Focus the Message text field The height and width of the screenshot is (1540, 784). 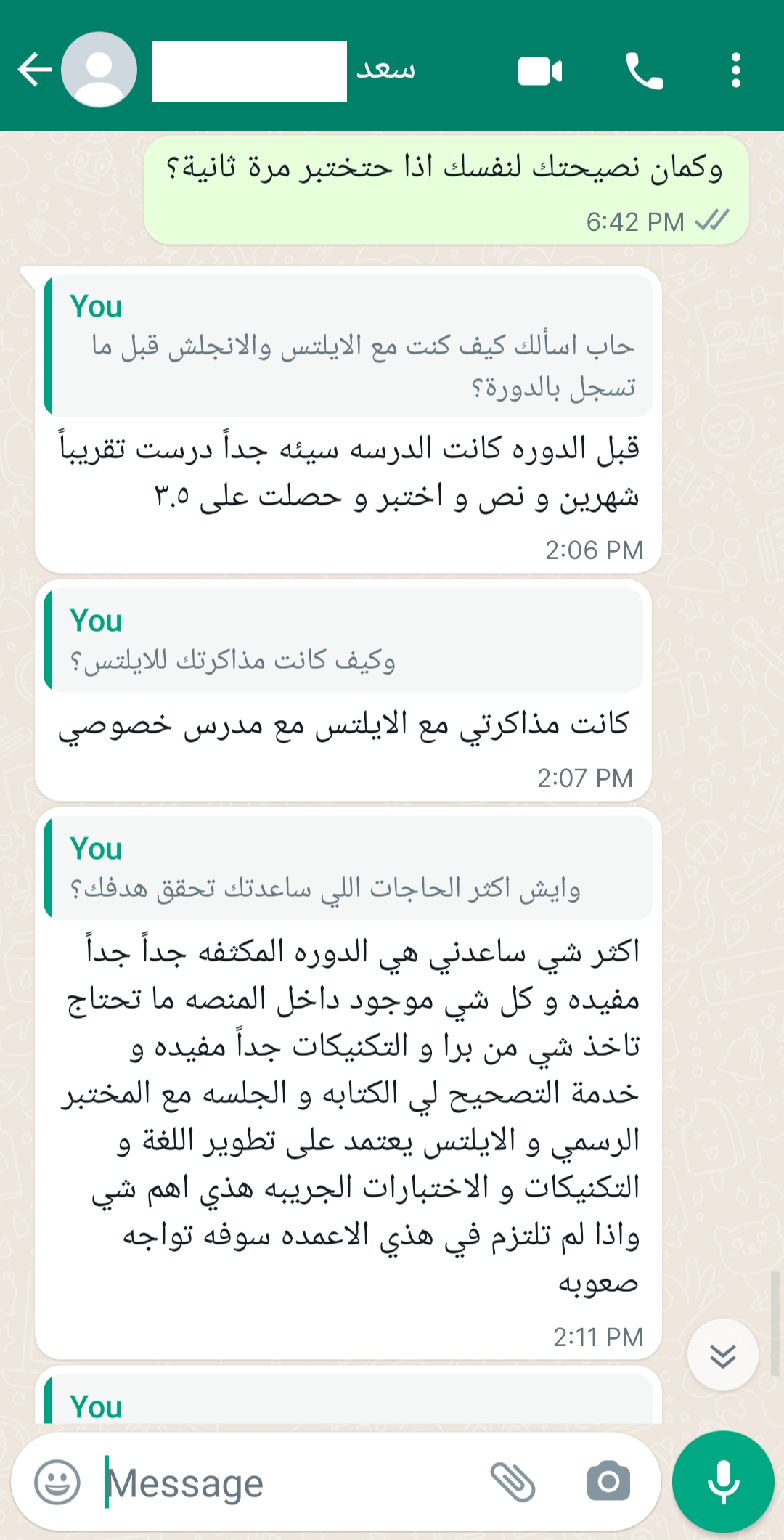coord(290,1482)
